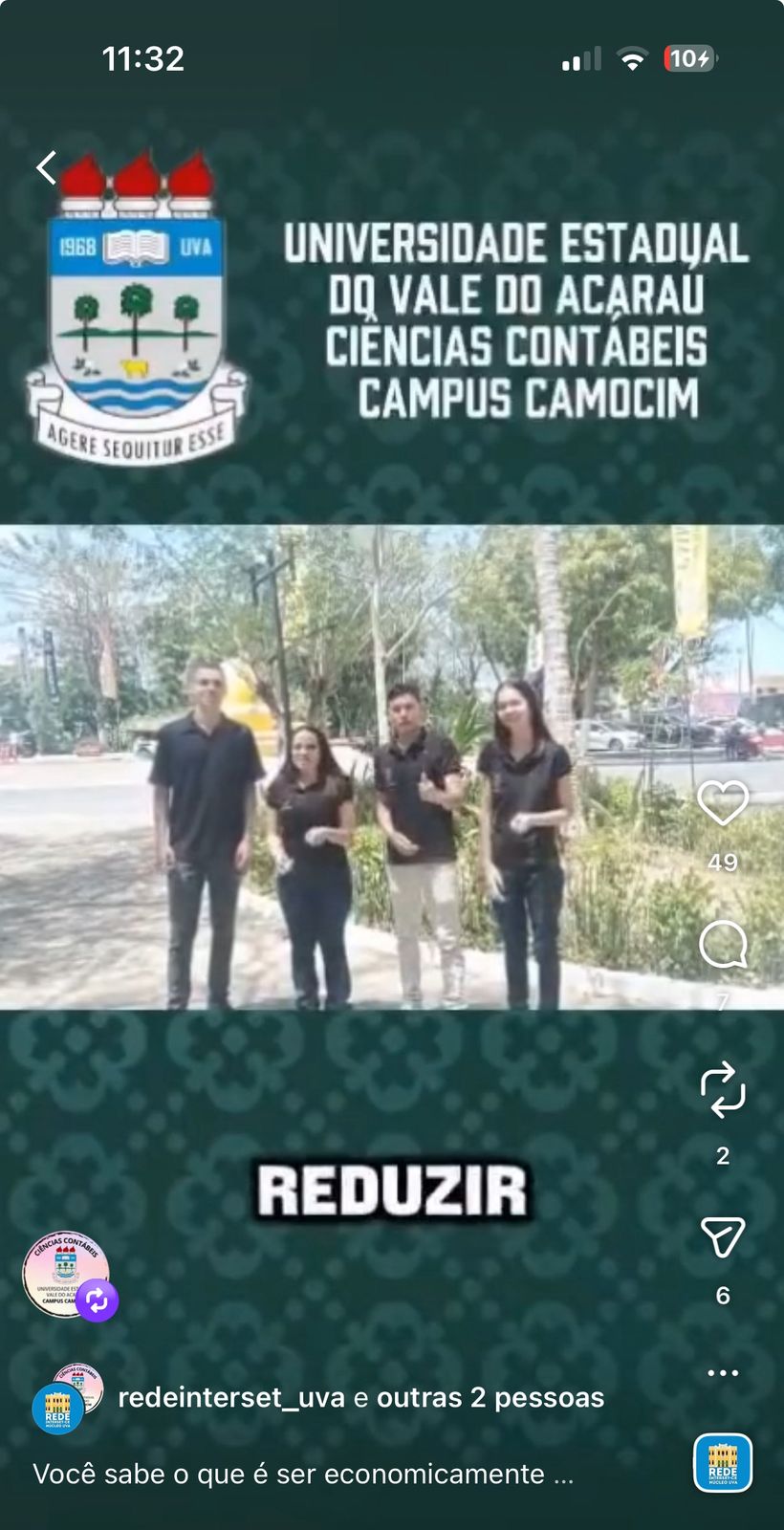The height and width of the screenshot is (1530, 784).
Task: Open the audio thumbnail at the bottom right
Action: [x=723, y=1463]
